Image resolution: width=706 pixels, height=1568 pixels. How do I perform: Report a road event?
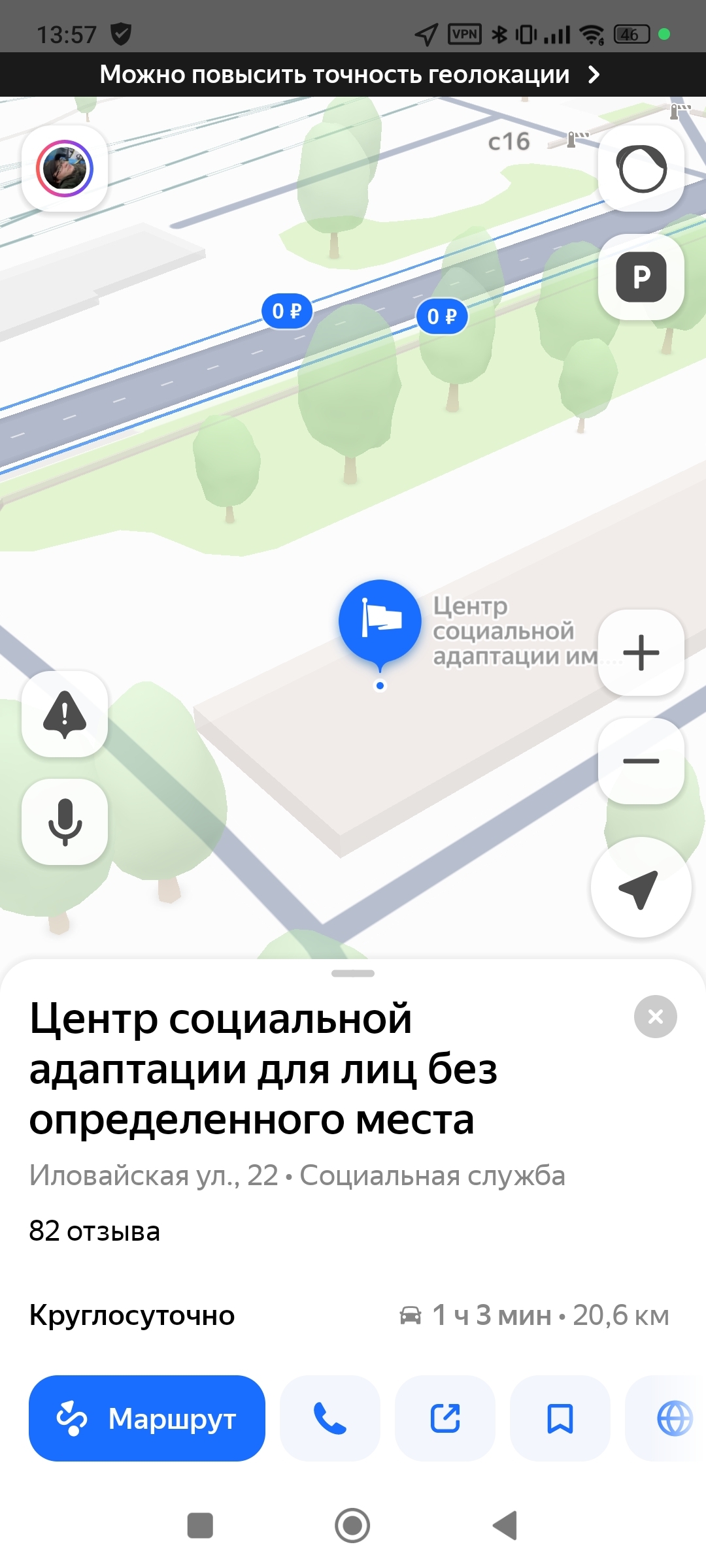65,714
